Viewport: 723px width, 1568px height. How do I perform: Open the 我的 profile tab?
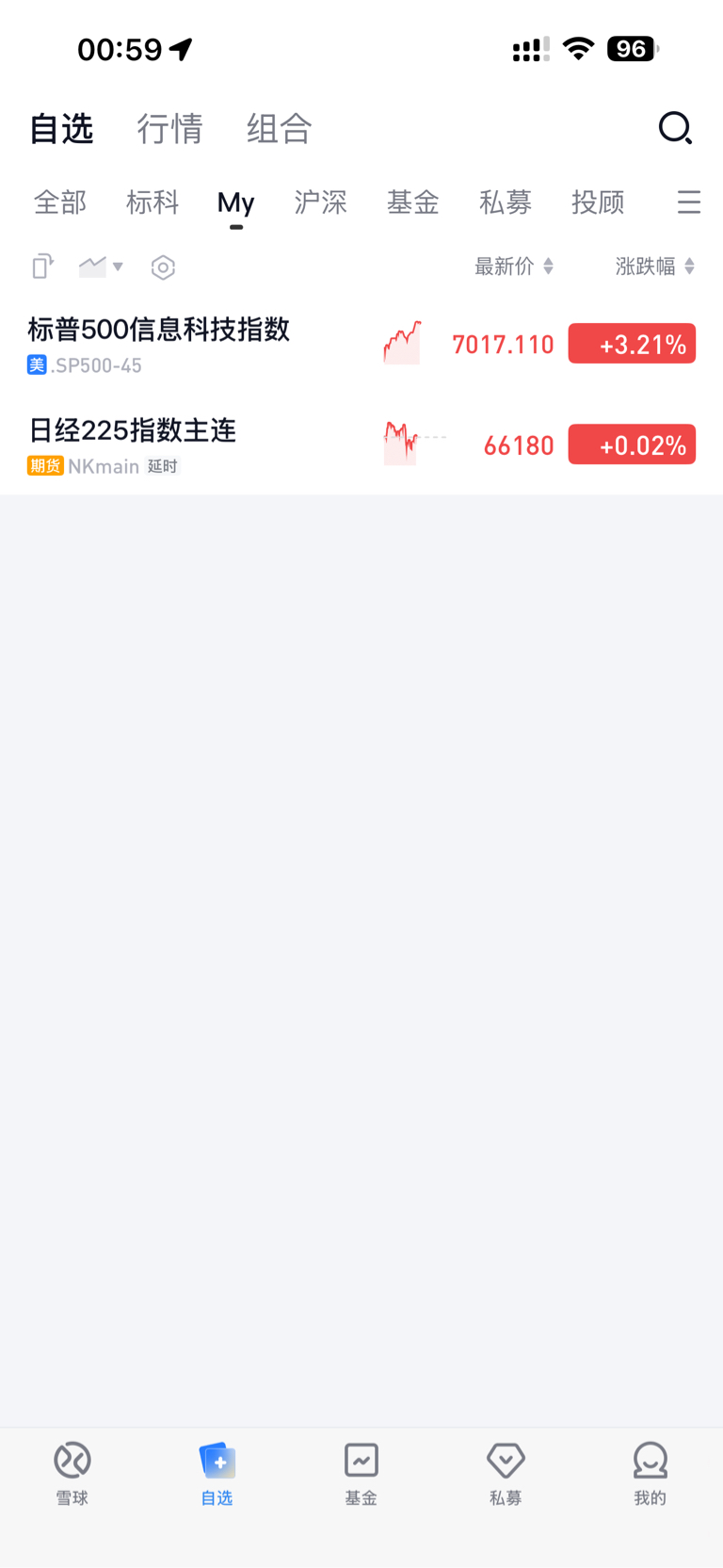pos(651,1474)
